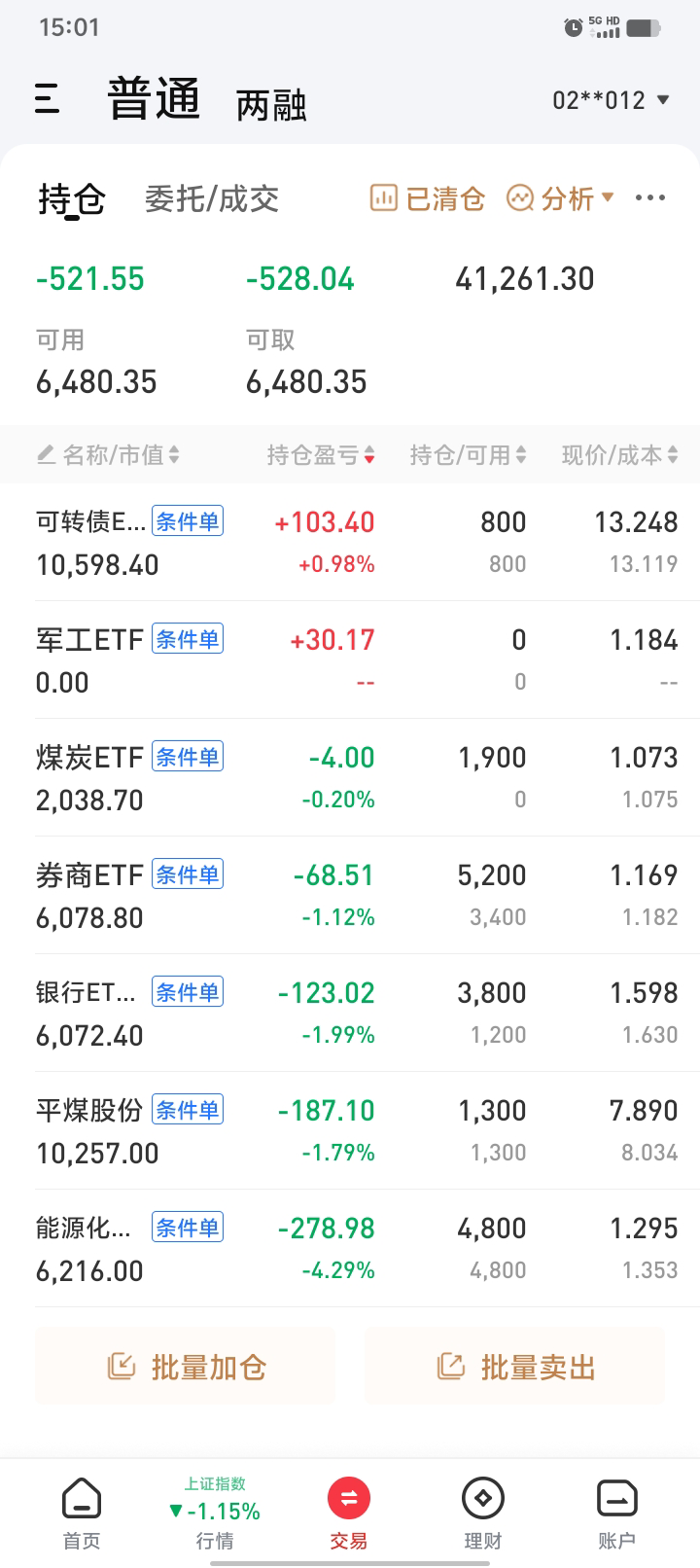Open the three-dot more options
This screenshot has width=700, height=1568.
coord(649,197)
